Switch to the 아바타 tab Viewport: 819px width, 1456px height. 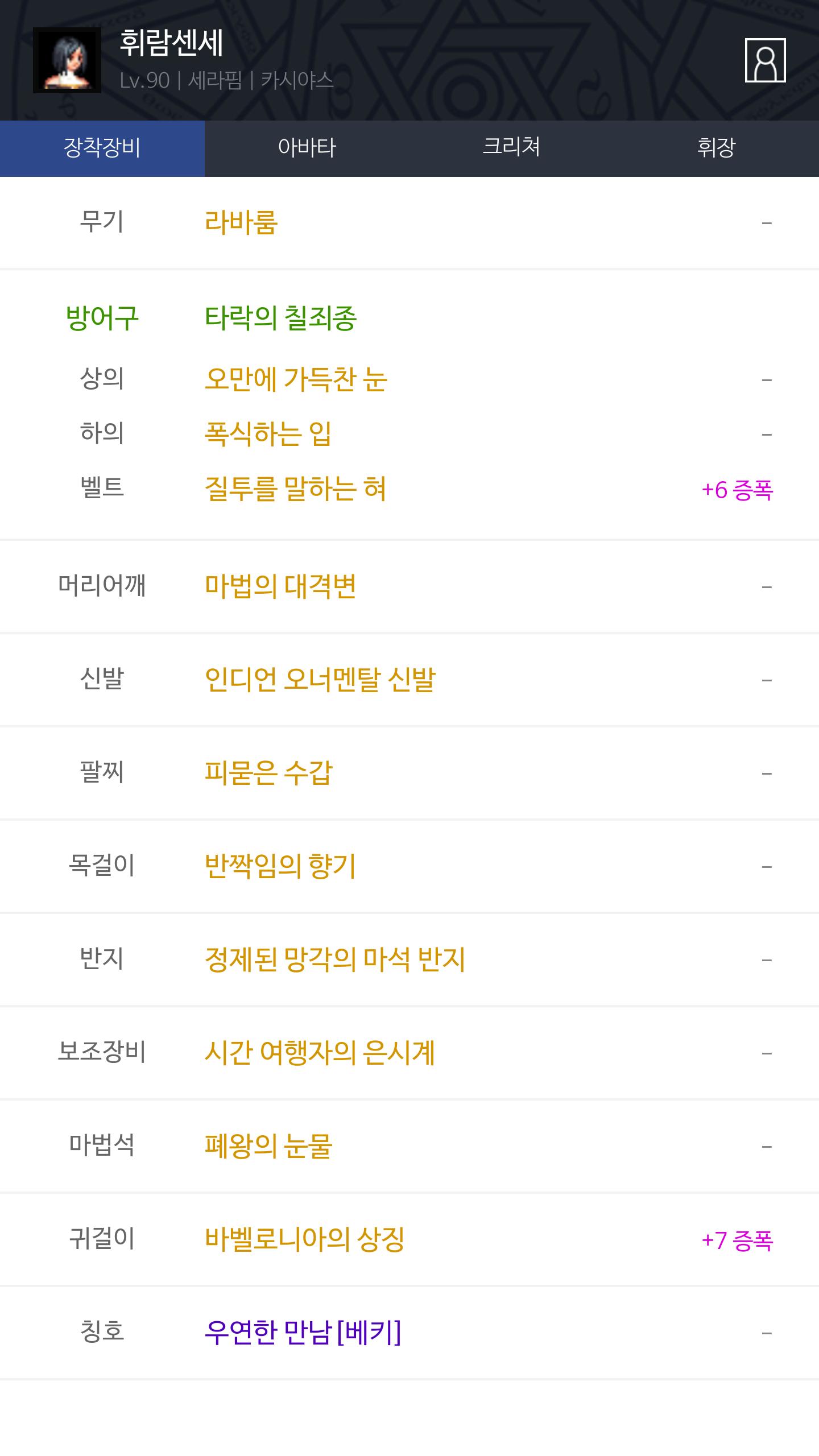pos(307,148)
